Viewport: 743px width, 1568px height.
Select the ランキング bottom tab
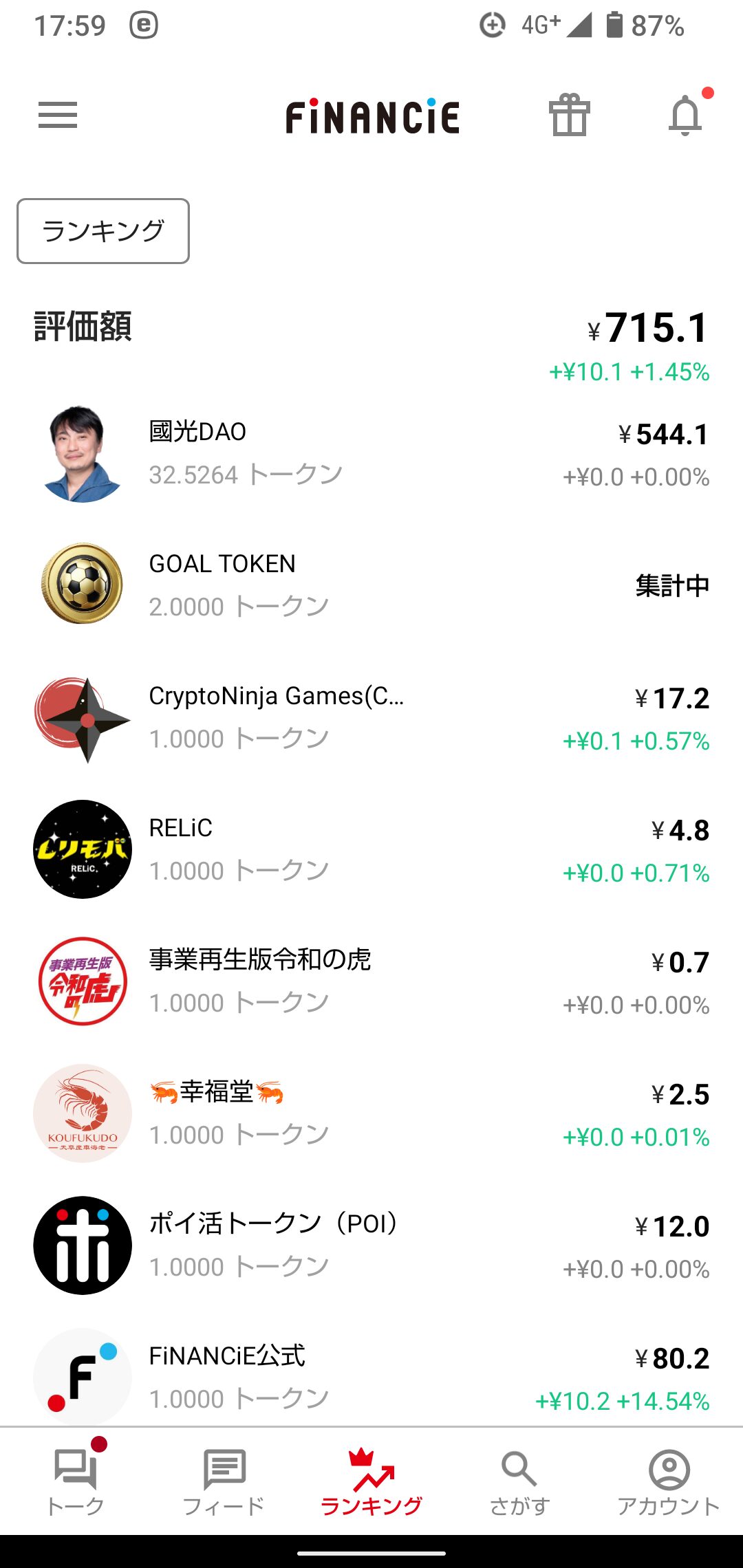[x=371, y=1481]
